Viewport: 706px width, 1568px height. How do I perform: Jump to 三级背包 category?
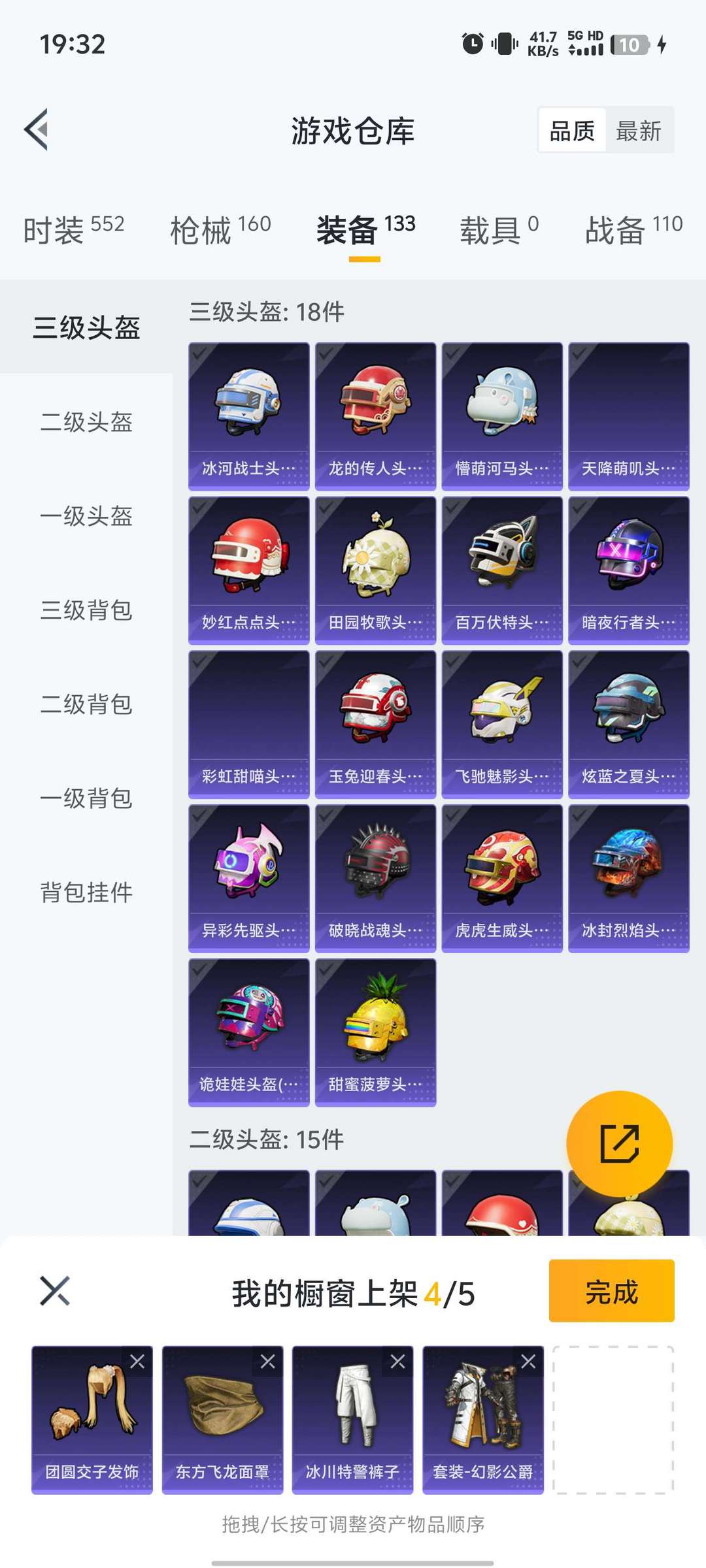(x=86, y=610)
